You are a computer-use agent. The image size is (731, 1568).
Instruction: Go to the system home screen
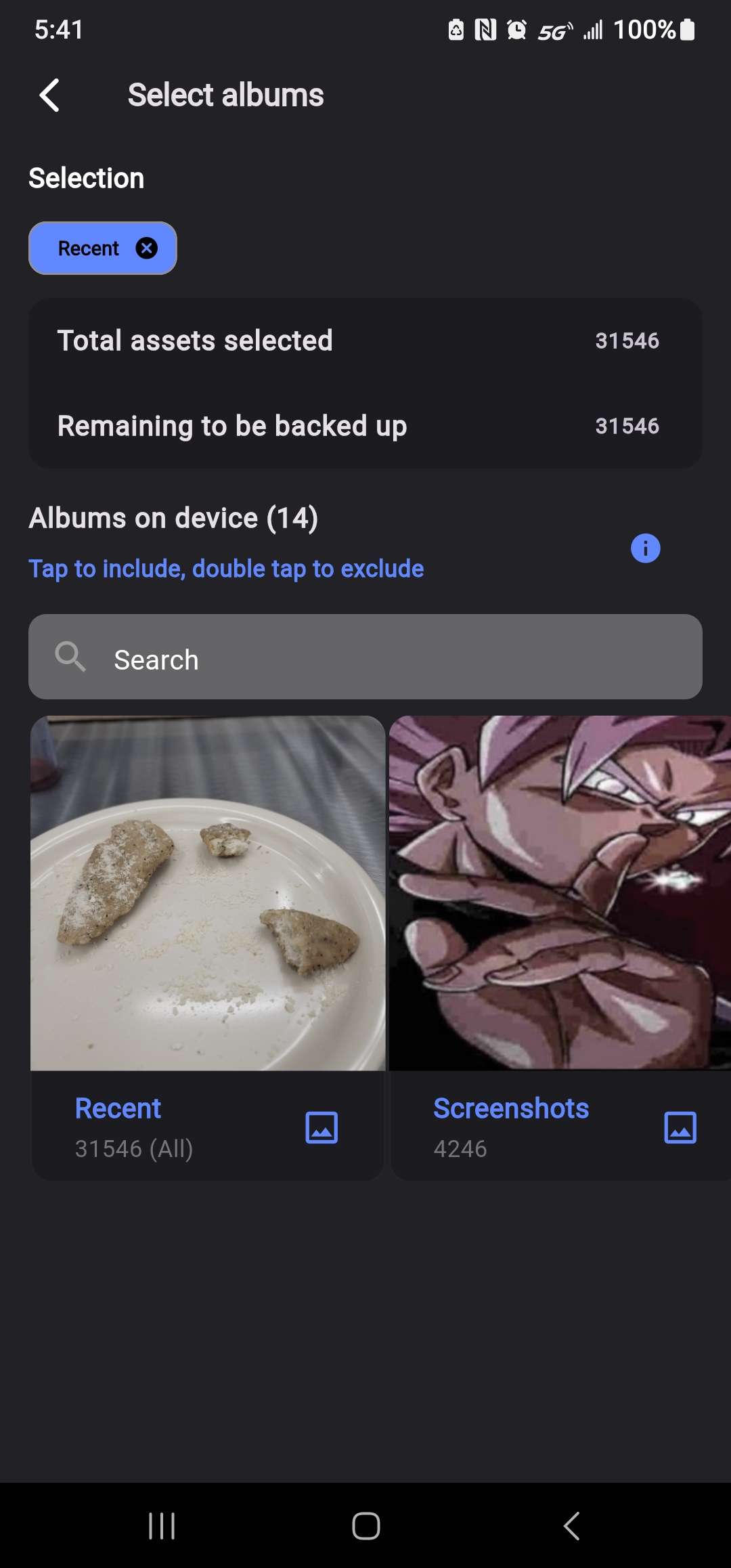click(x=365, y=1526)
